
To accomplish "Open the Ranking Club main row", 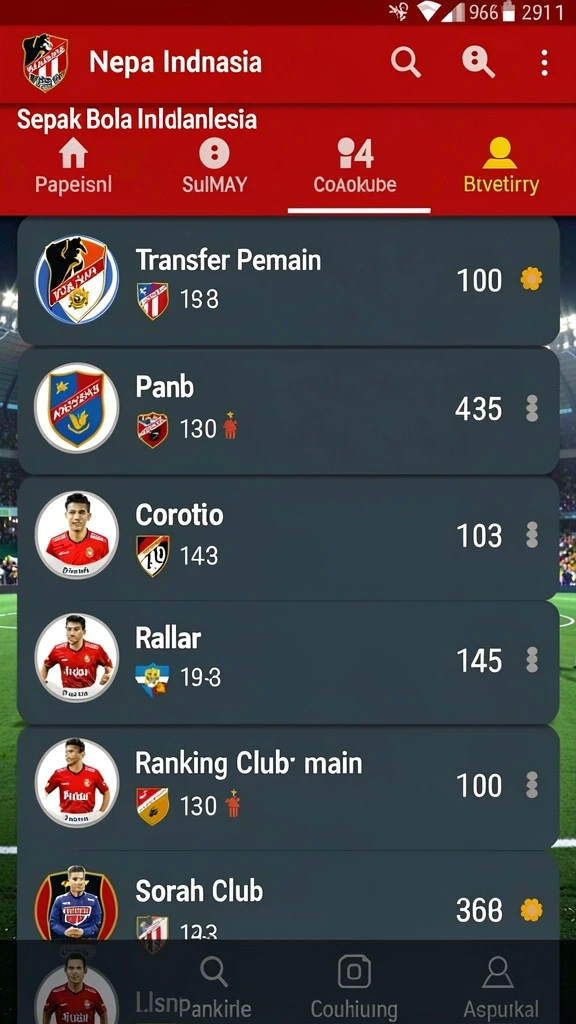I will [288, 786].
